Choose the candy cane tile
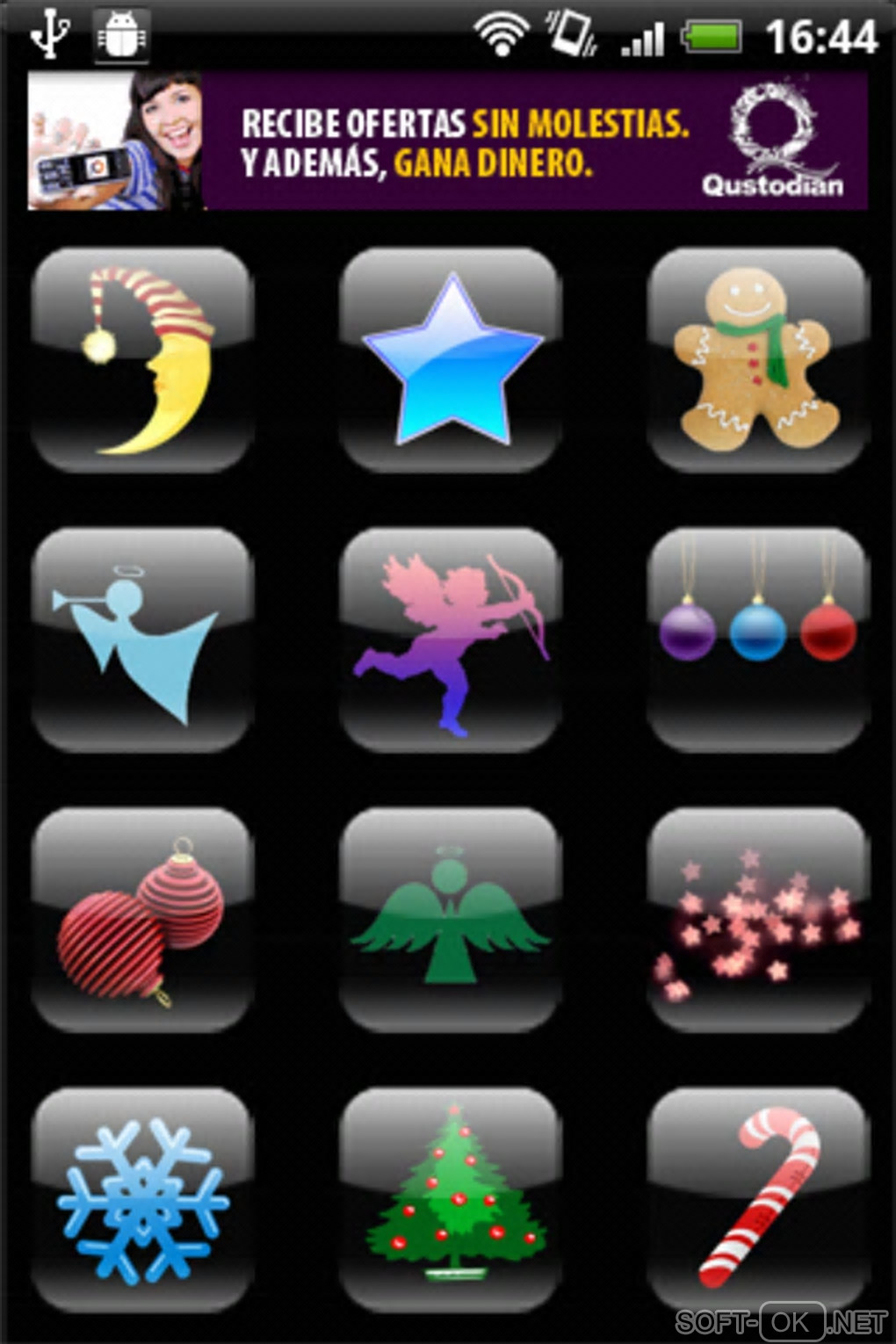 [758, 1199]
